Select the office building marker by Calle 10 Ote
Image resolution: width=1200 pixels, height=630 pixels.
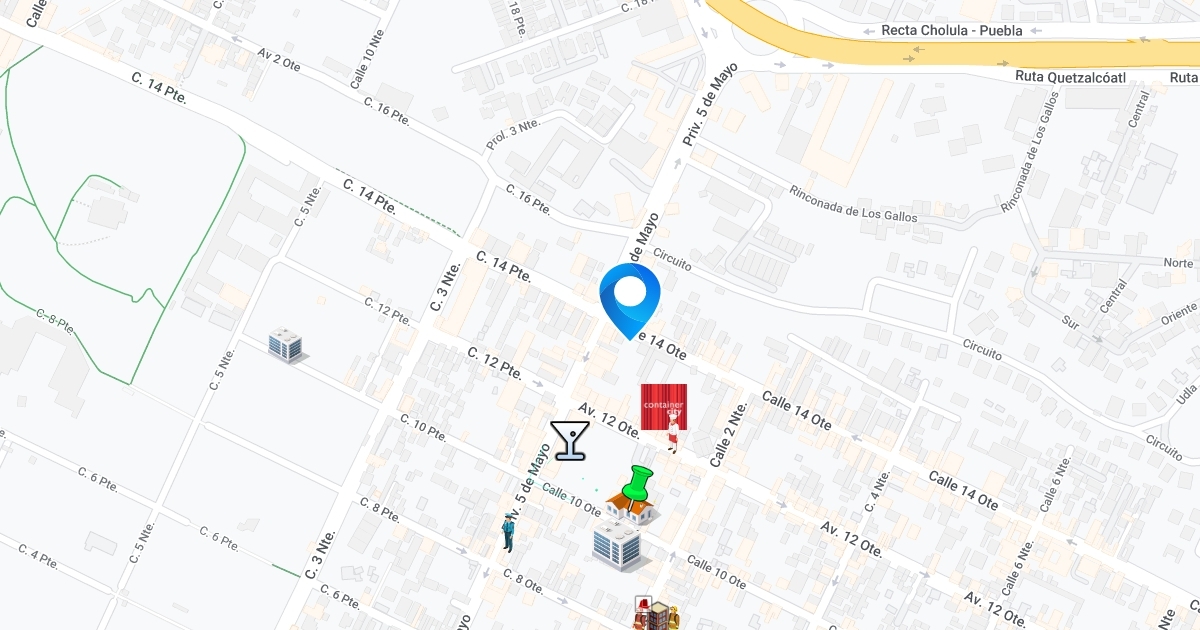[616, 546]
